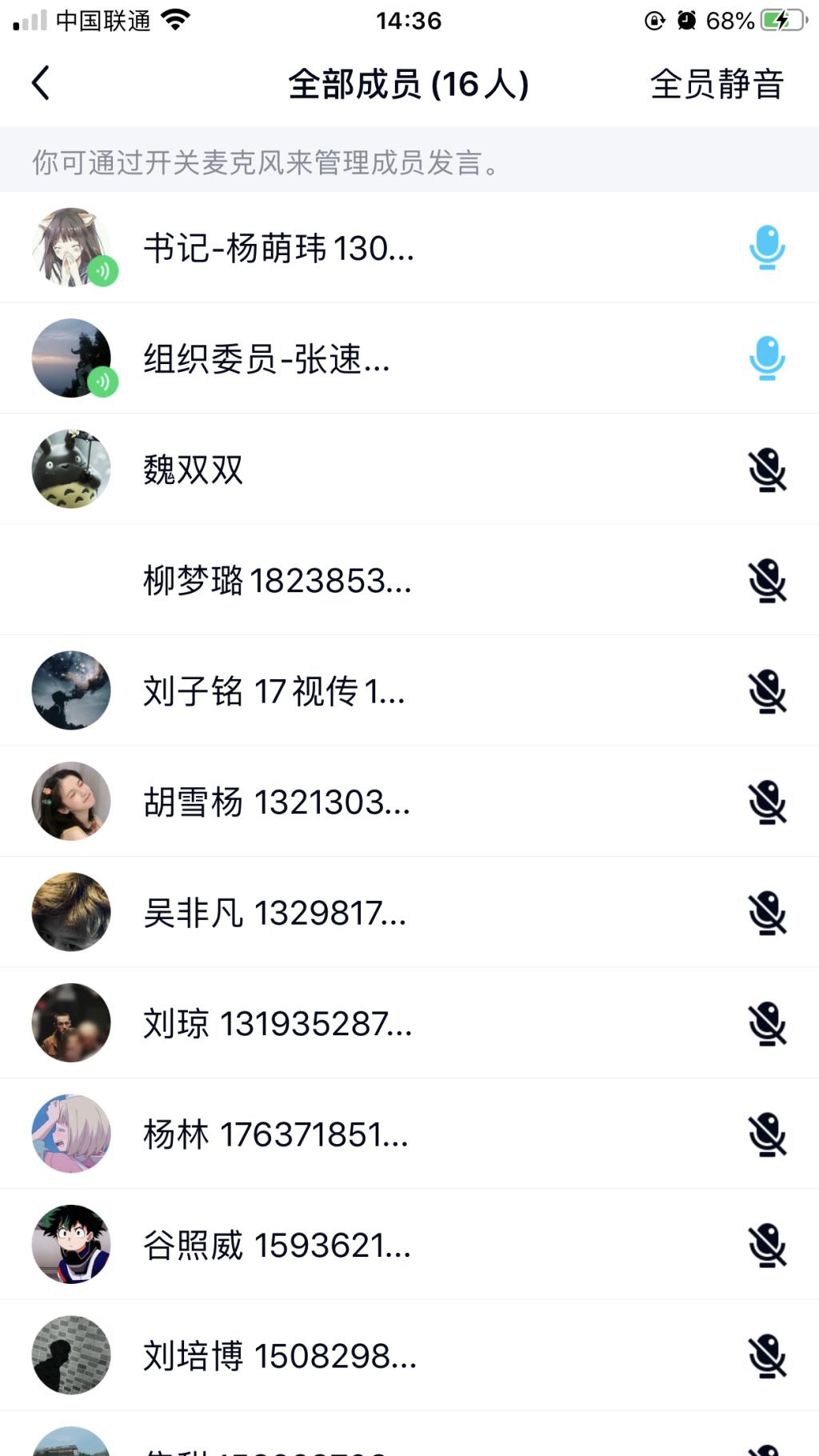Tap 全员静音 to mute everyone
The width and height of the screenshot is (819, 1456).
coord(717,84)
